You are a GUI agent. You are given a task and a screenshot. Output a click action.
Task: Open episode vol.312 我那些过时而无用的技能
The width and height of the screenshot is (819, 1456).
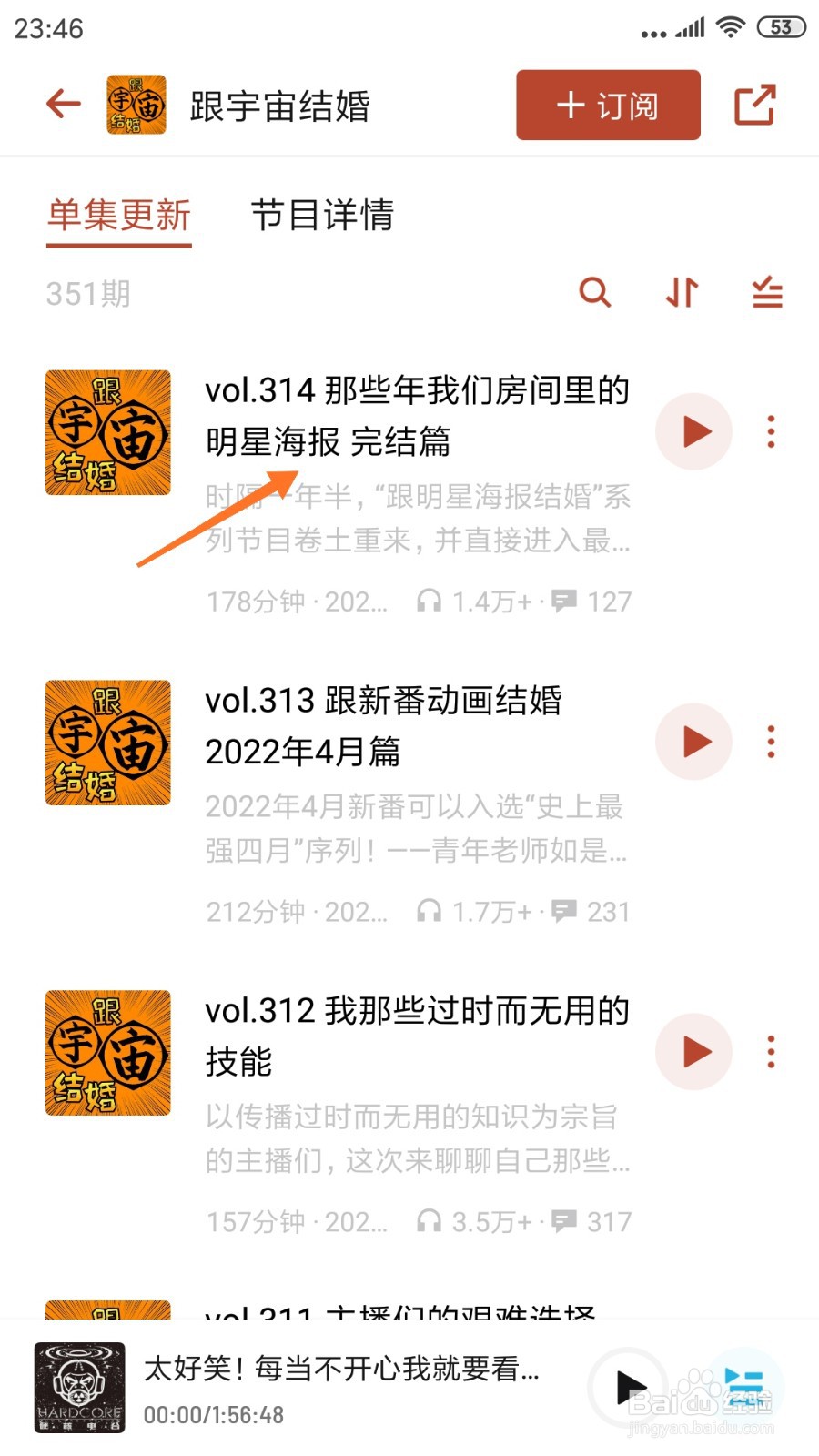coord(417,1036)
